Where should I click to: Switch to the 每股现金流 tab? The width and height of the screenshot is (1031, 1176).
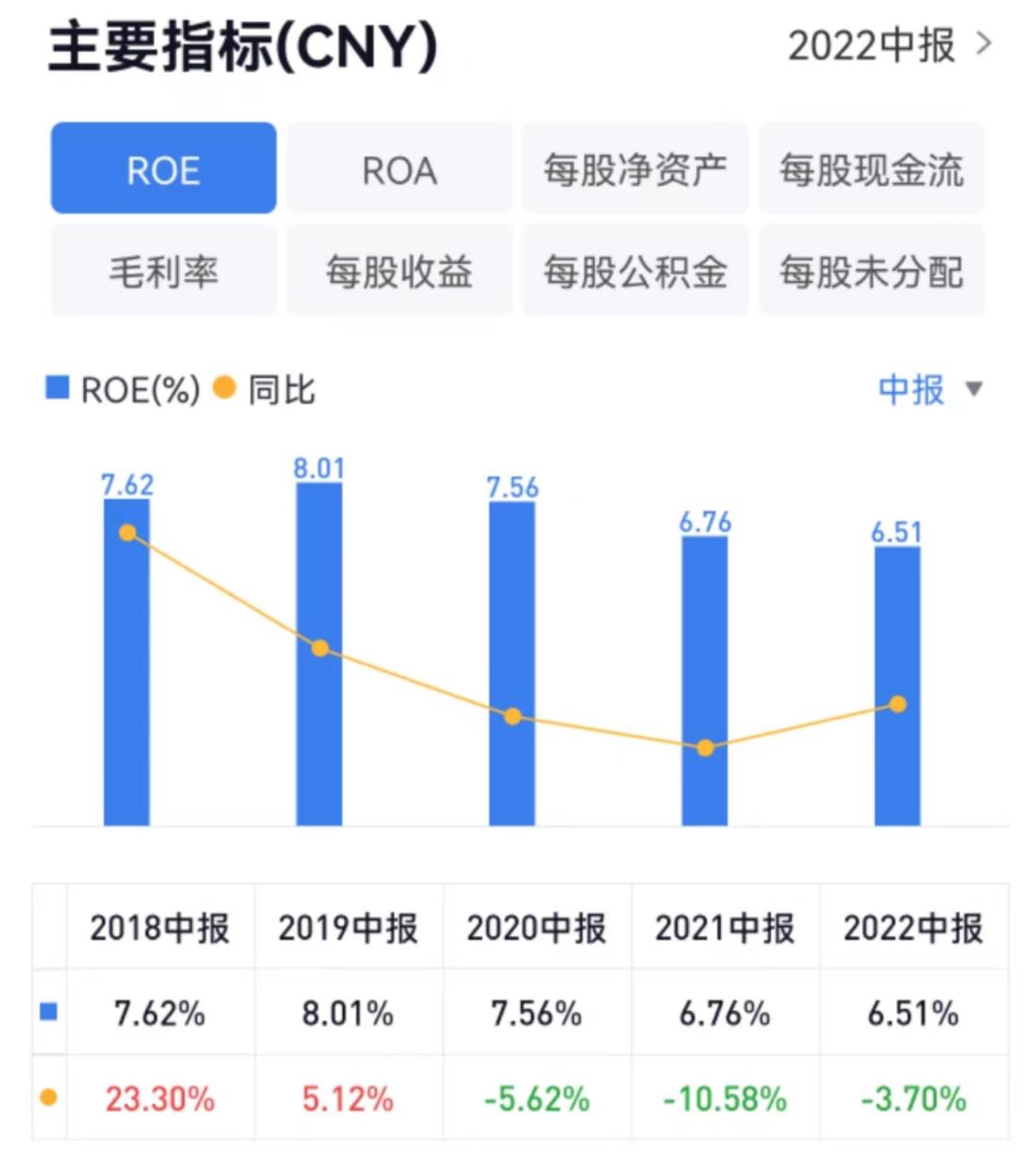click(871, 170)
